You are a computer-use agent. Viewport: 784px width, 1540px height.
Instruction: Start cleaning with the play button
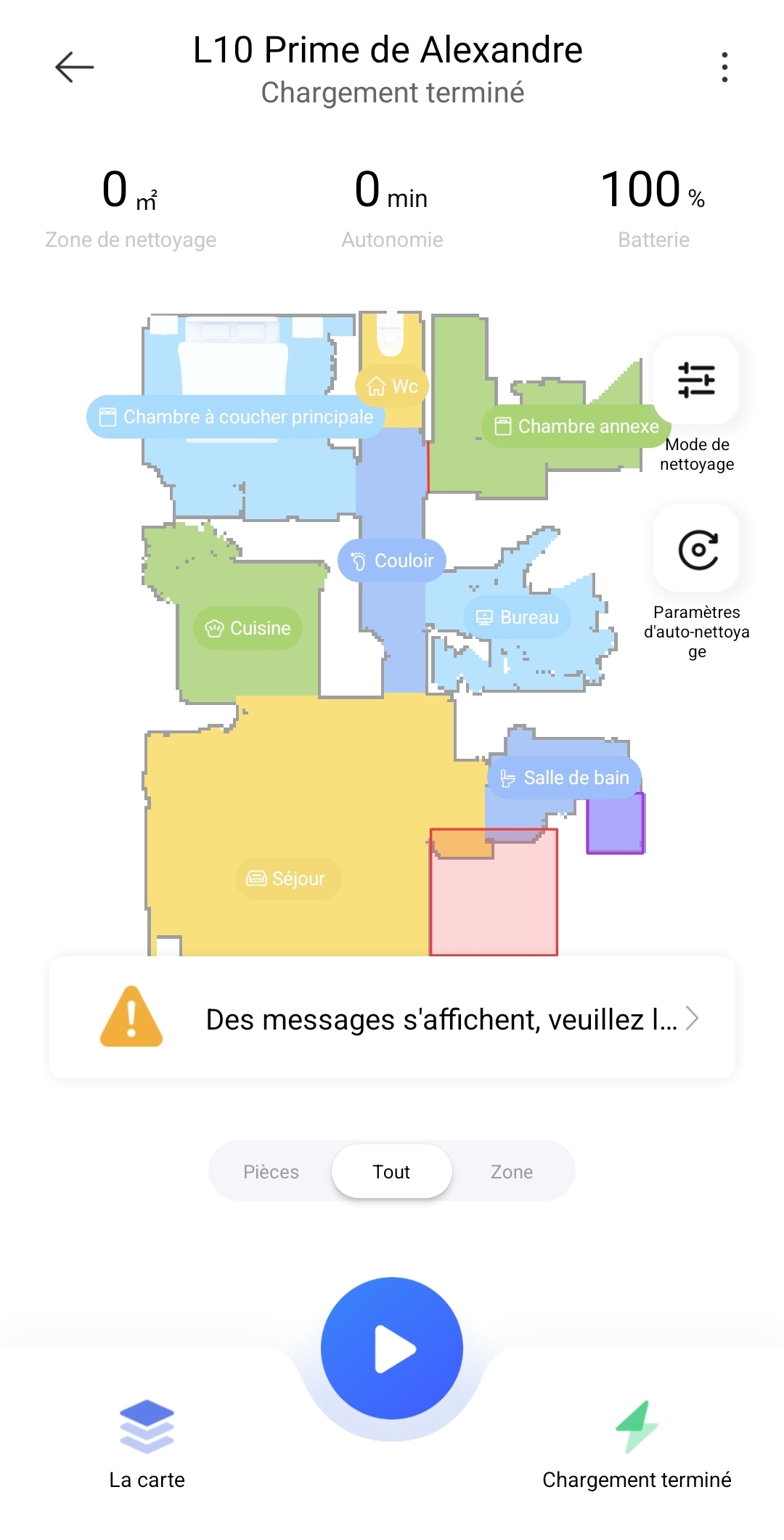point(392,1348)
